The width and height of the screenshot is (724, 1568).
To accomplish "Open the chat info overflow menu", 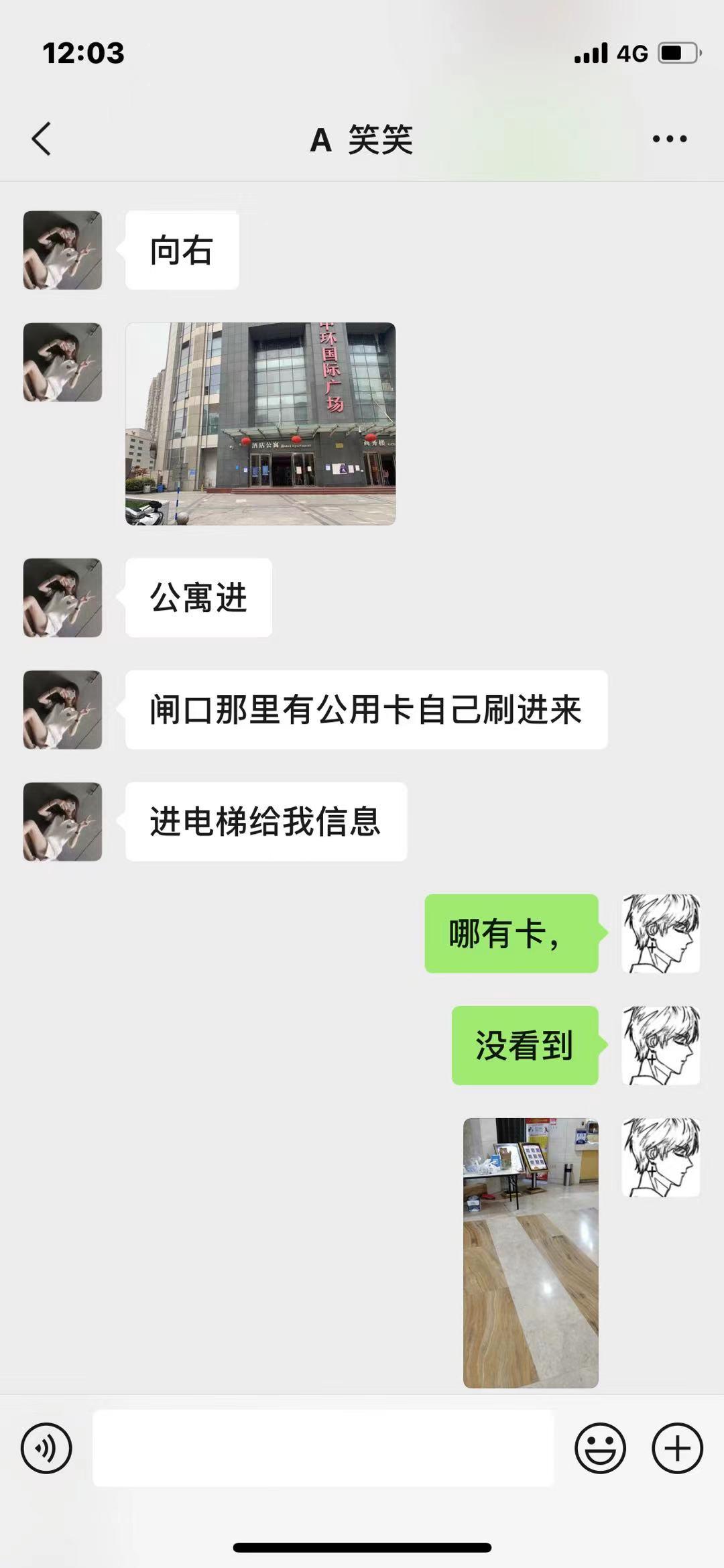I will (669, 139).
